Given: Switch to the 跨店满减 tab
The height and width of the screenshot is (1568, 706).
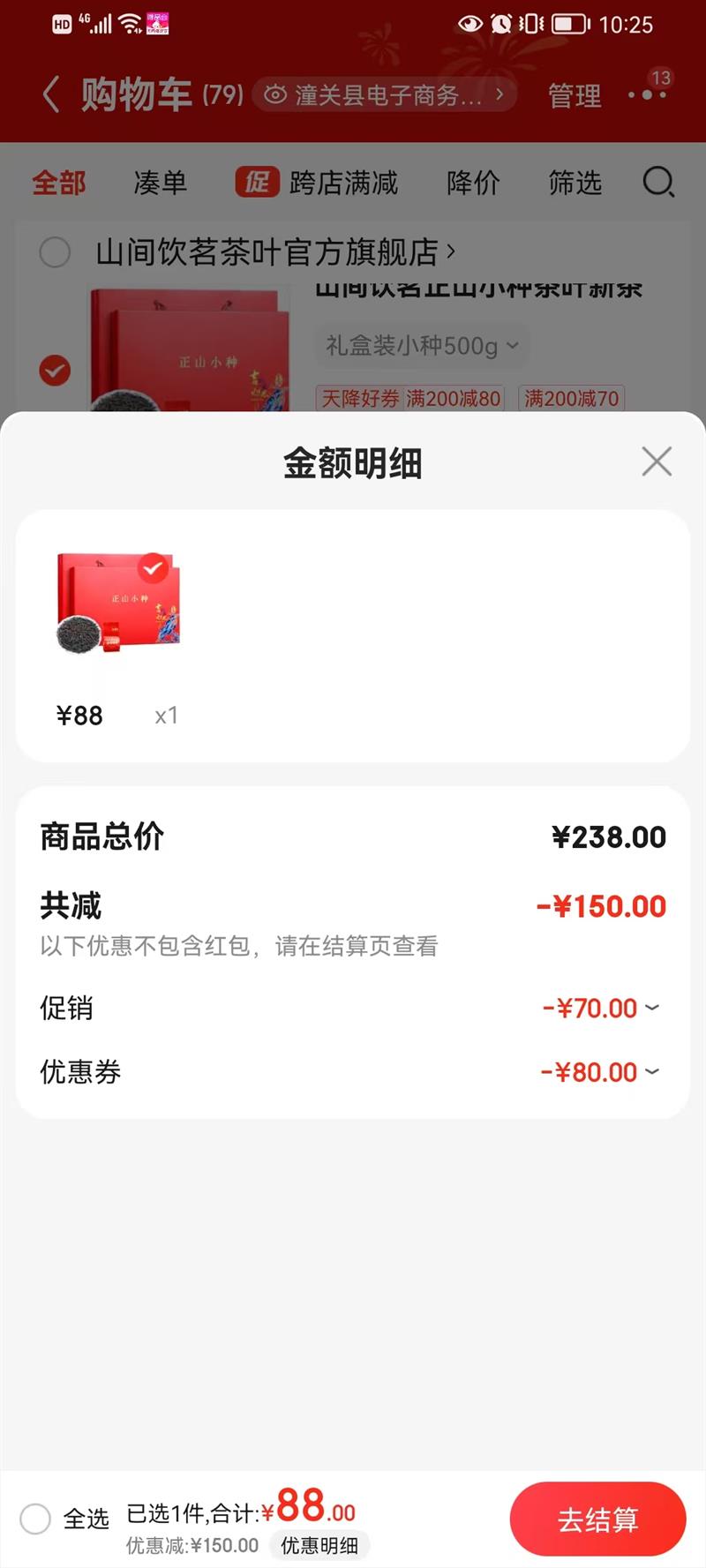Looking at the screenshot, I should tap(317, 183).
